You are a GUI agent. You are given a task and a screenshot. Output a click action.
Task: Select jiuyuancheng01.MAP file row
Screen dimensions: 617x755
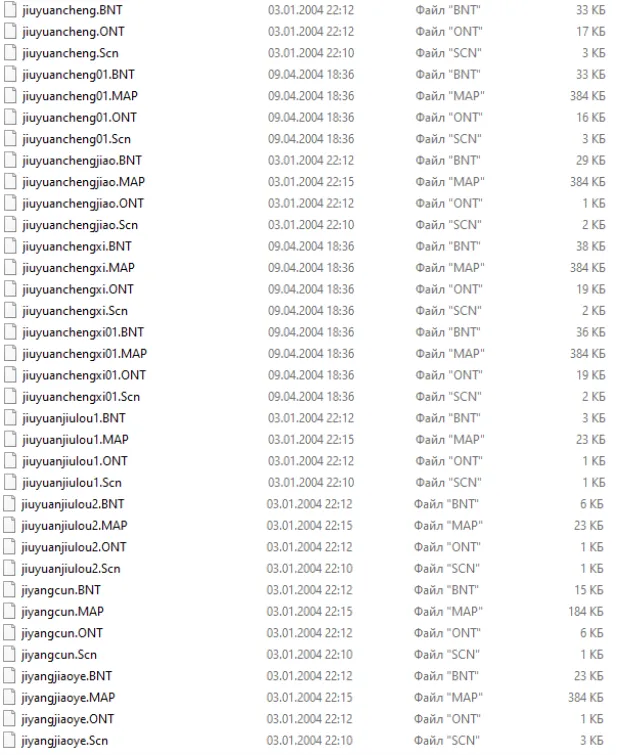pyautogui.click(x=79, y=95)
